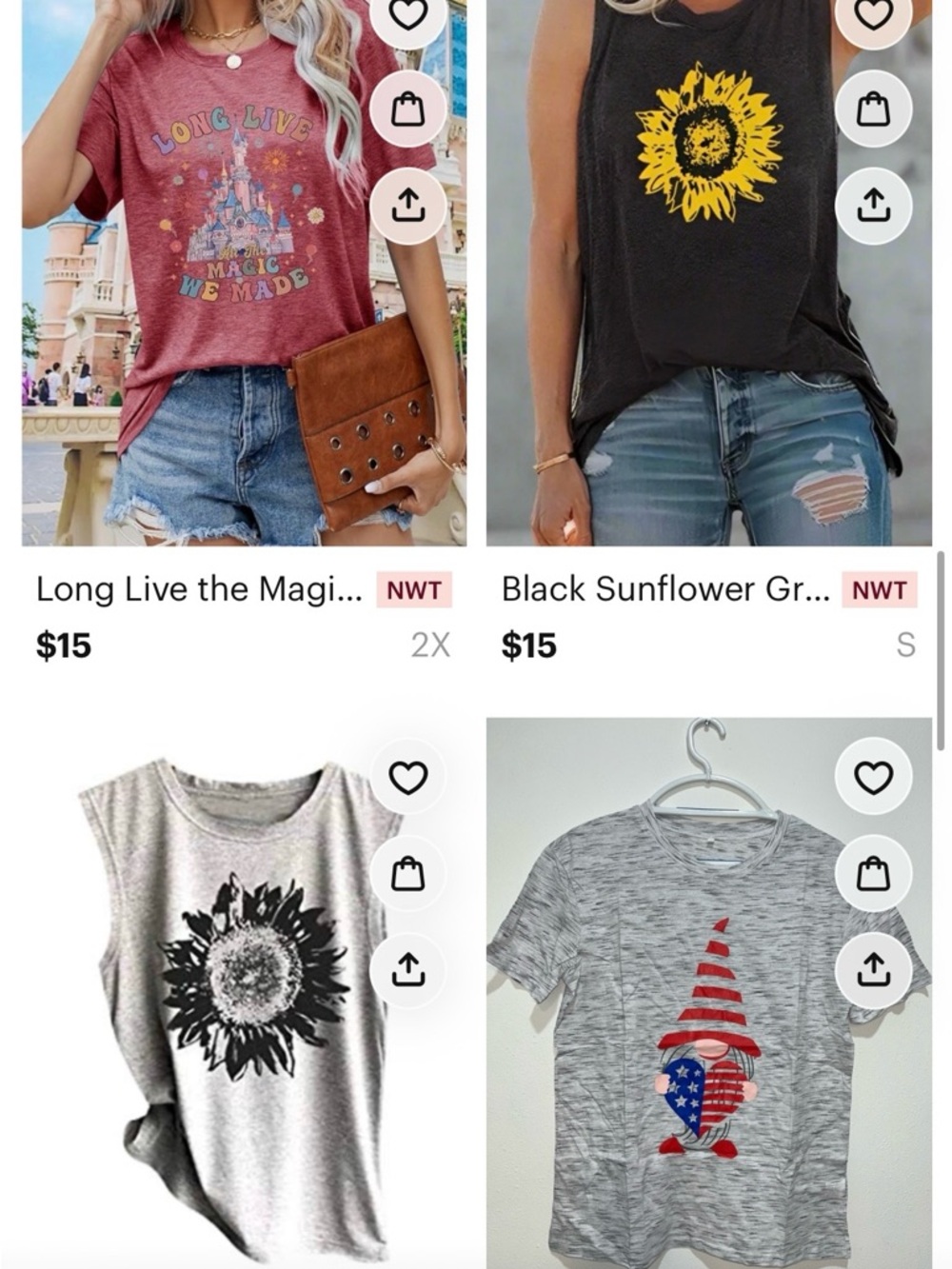The width and height of the screenshot is (952, 1269).
Task: Toggle the heart on the gray sunflower tank
Action: 409,781
